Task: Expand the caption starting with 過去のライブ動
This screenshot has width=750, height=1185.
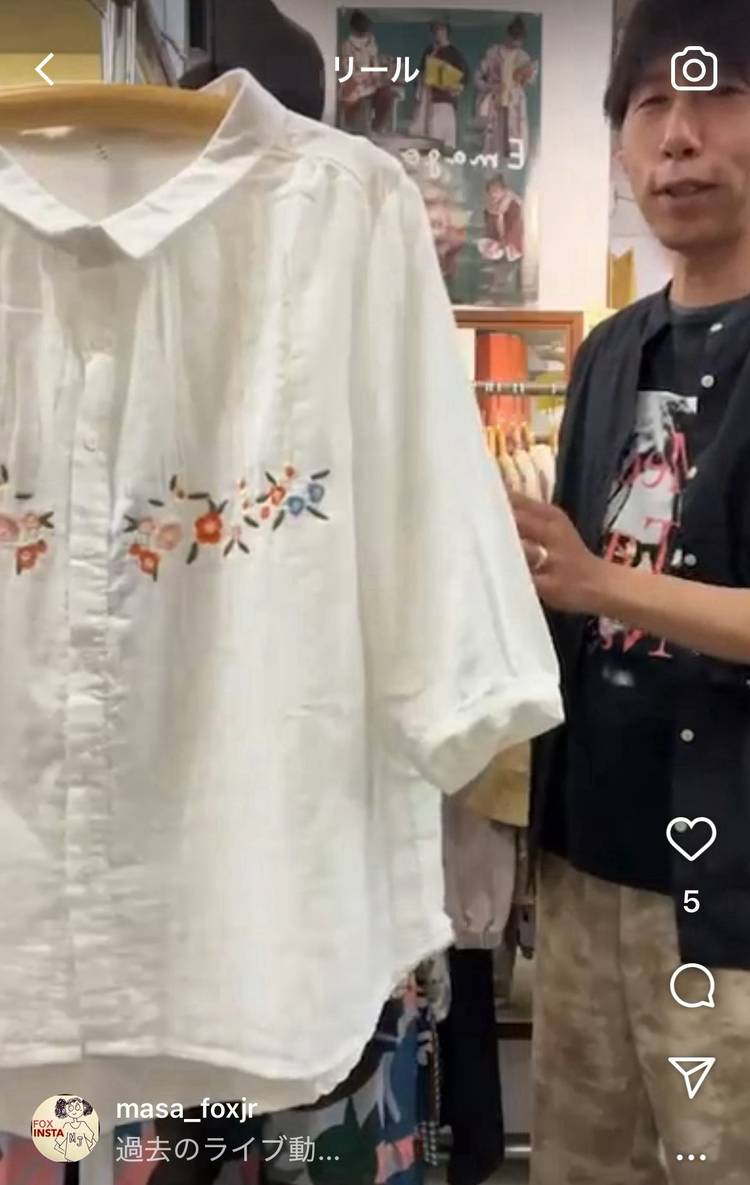Action: pos(228,1150)
